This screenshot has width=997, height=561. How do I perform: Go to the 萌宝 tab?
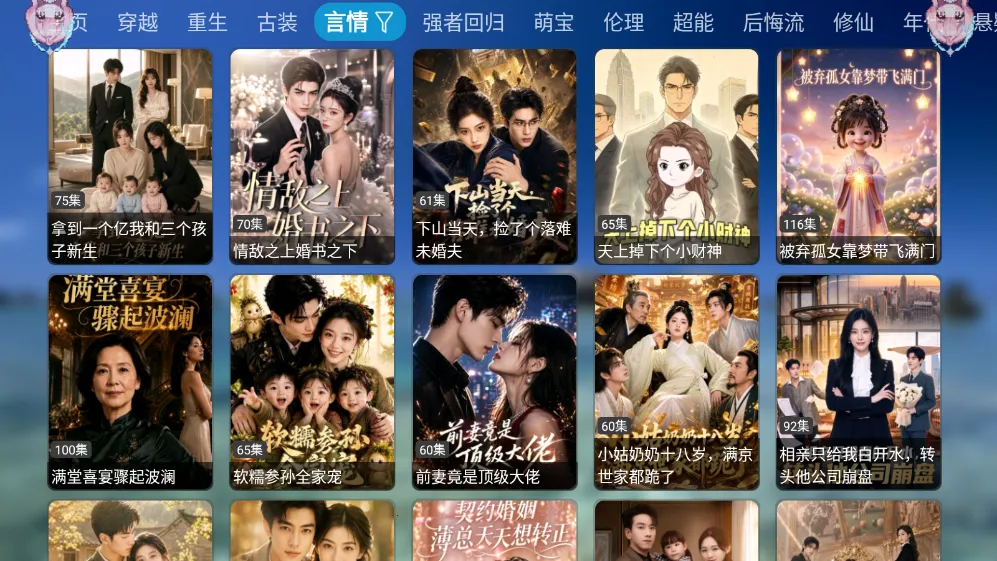[x=554, y=23]
